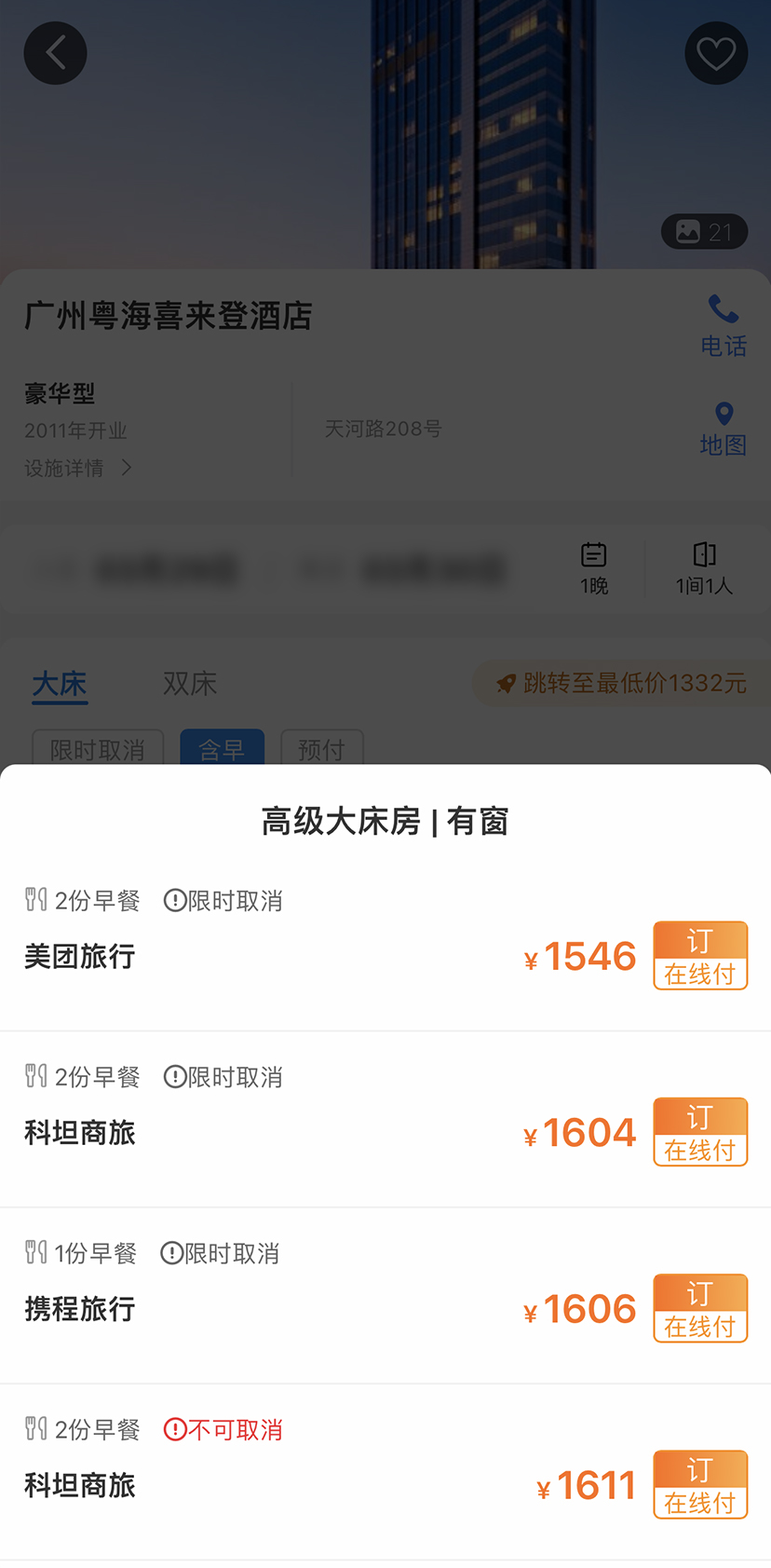Book the 科坦商旅 ¥1604 room offer
Screen dimensions: 771x1568
(x=700, y=1132)
